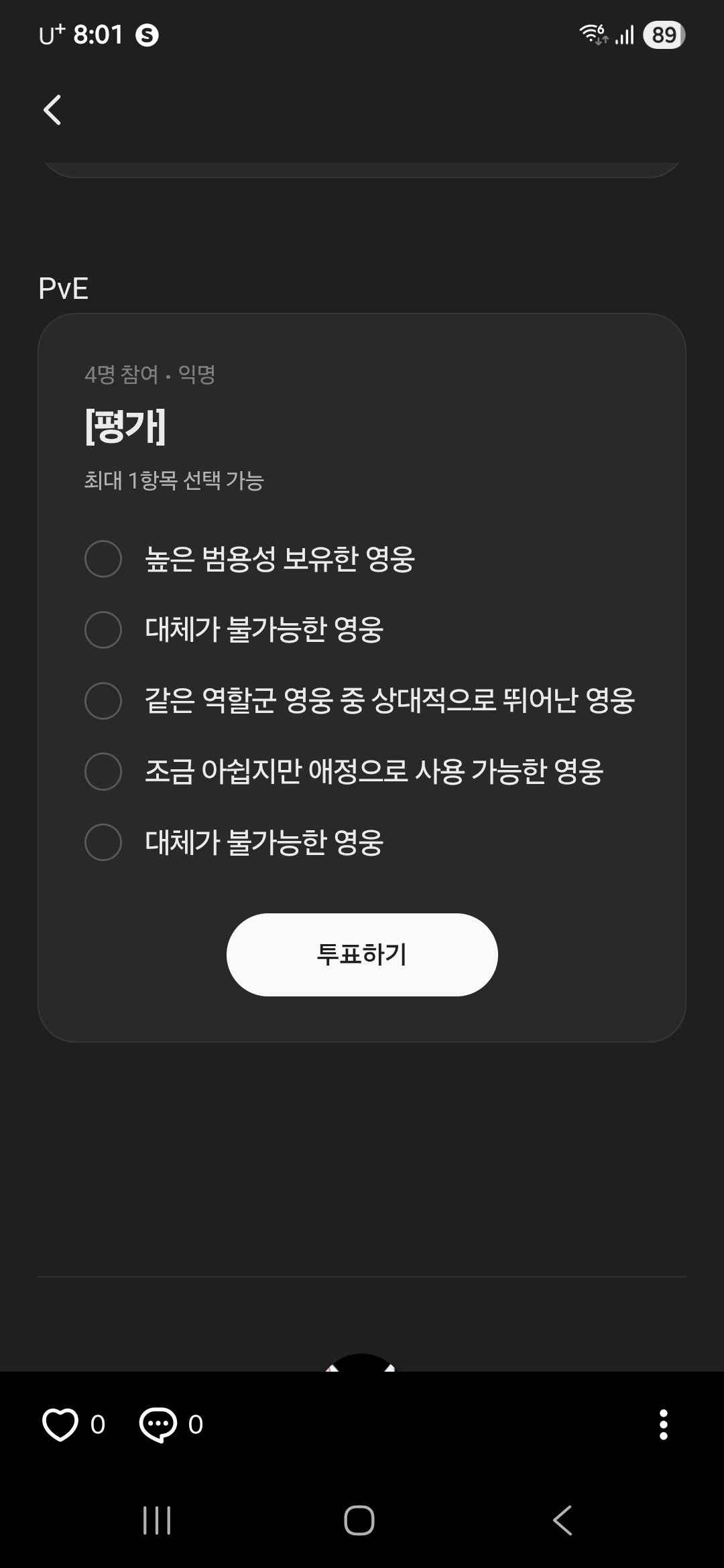Like this post with the heart icon

point(60,1425)
